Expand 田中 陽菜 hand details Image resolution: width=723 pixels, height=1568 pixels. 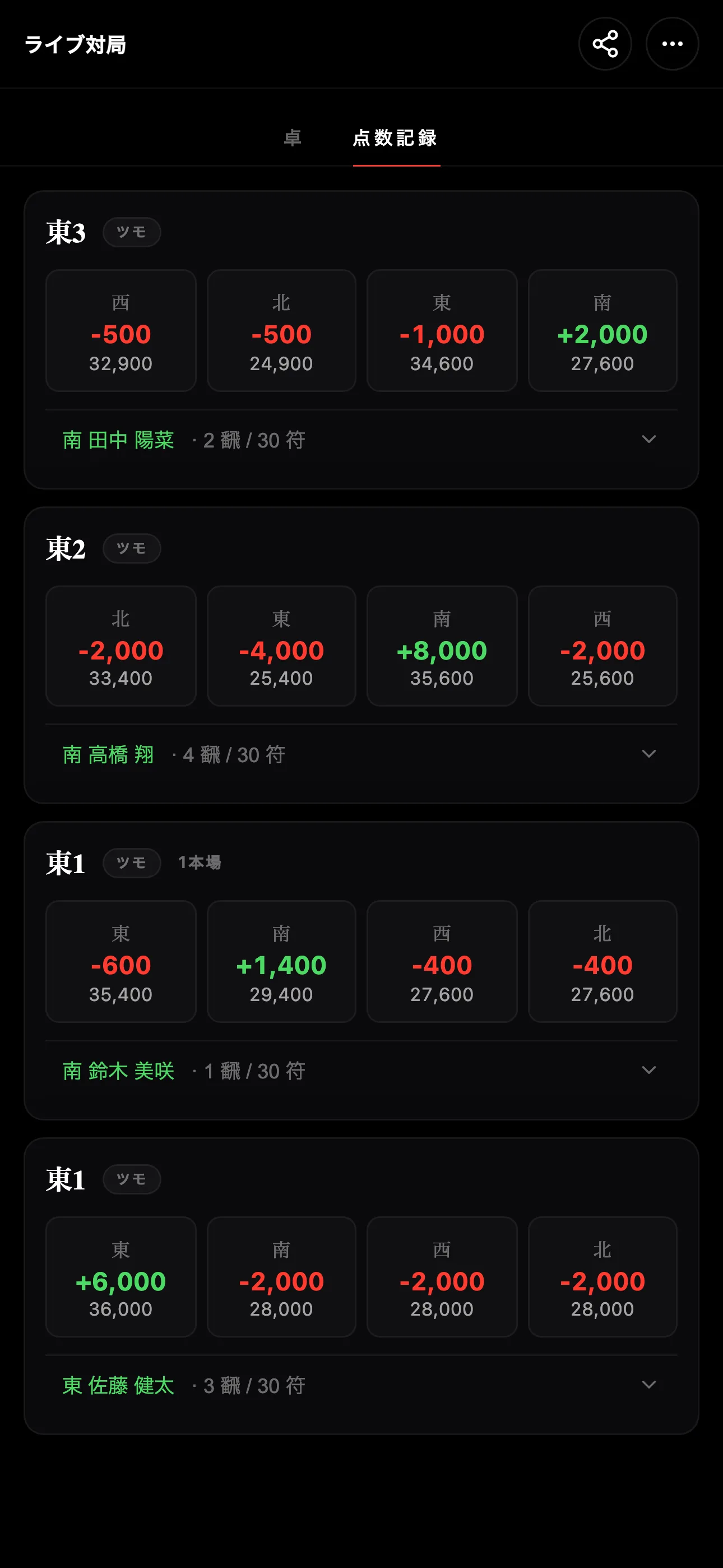pyautogui.click(x=361, y=440)
